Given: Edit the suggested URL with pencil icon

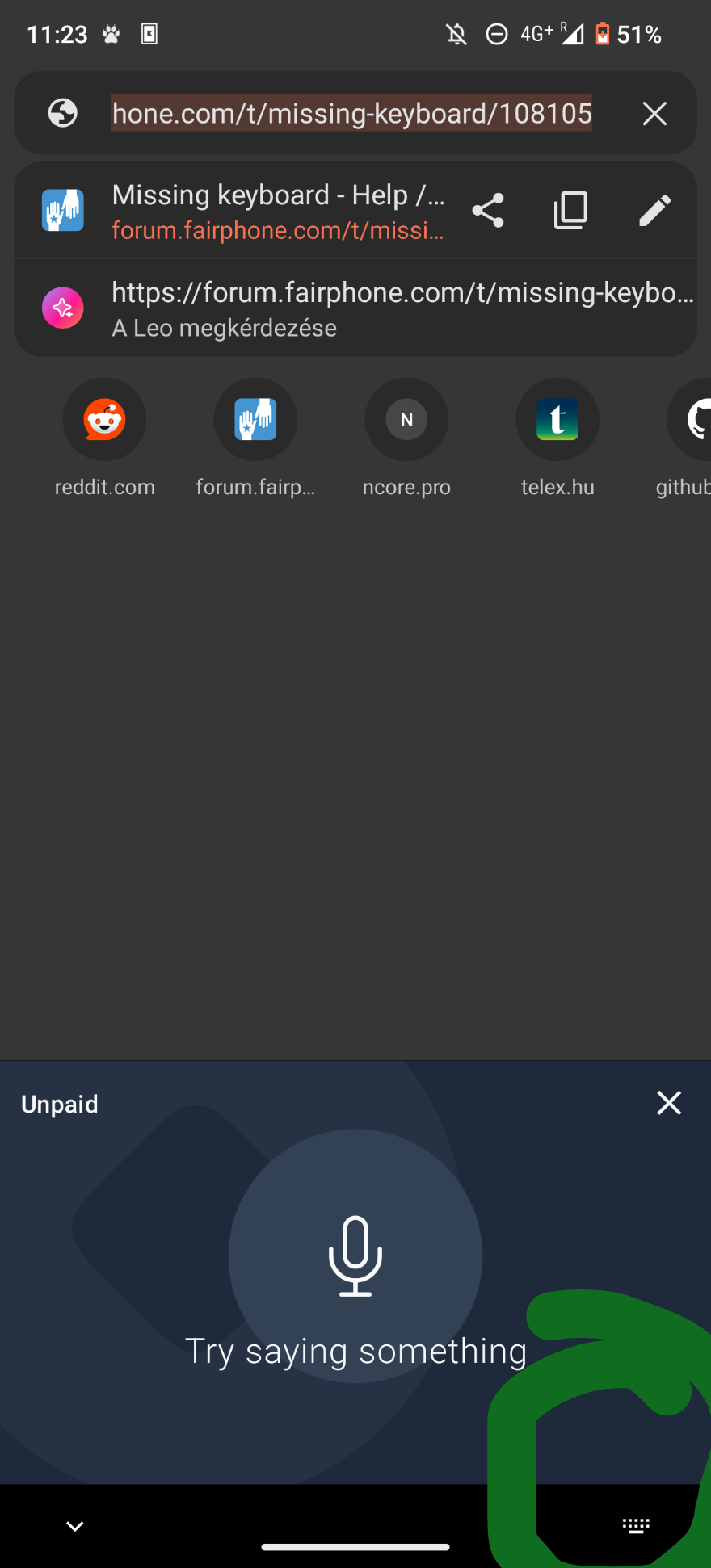Looking at the screenshot, I should (x=654, y=211).
